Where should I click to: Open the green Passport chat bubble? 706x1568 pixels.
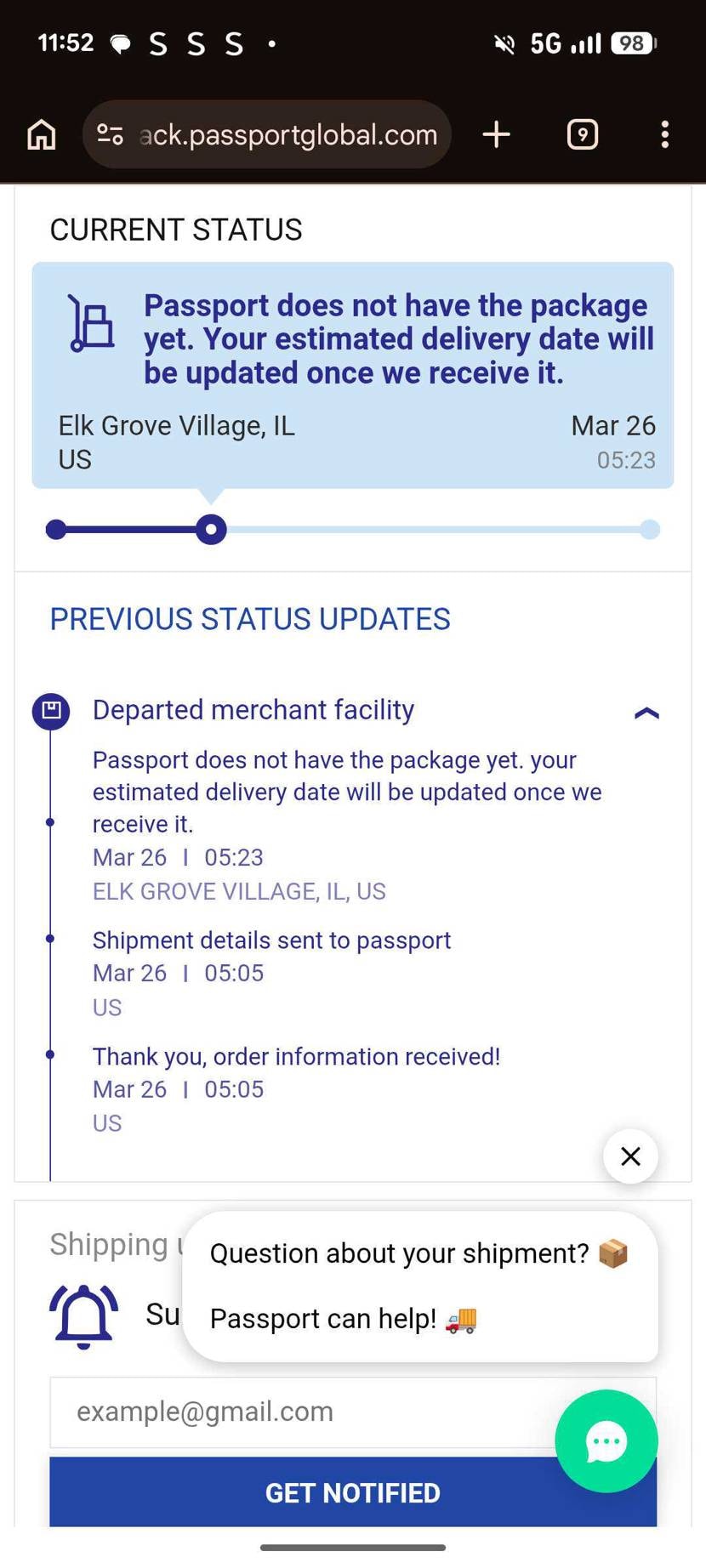(606, 1441)
